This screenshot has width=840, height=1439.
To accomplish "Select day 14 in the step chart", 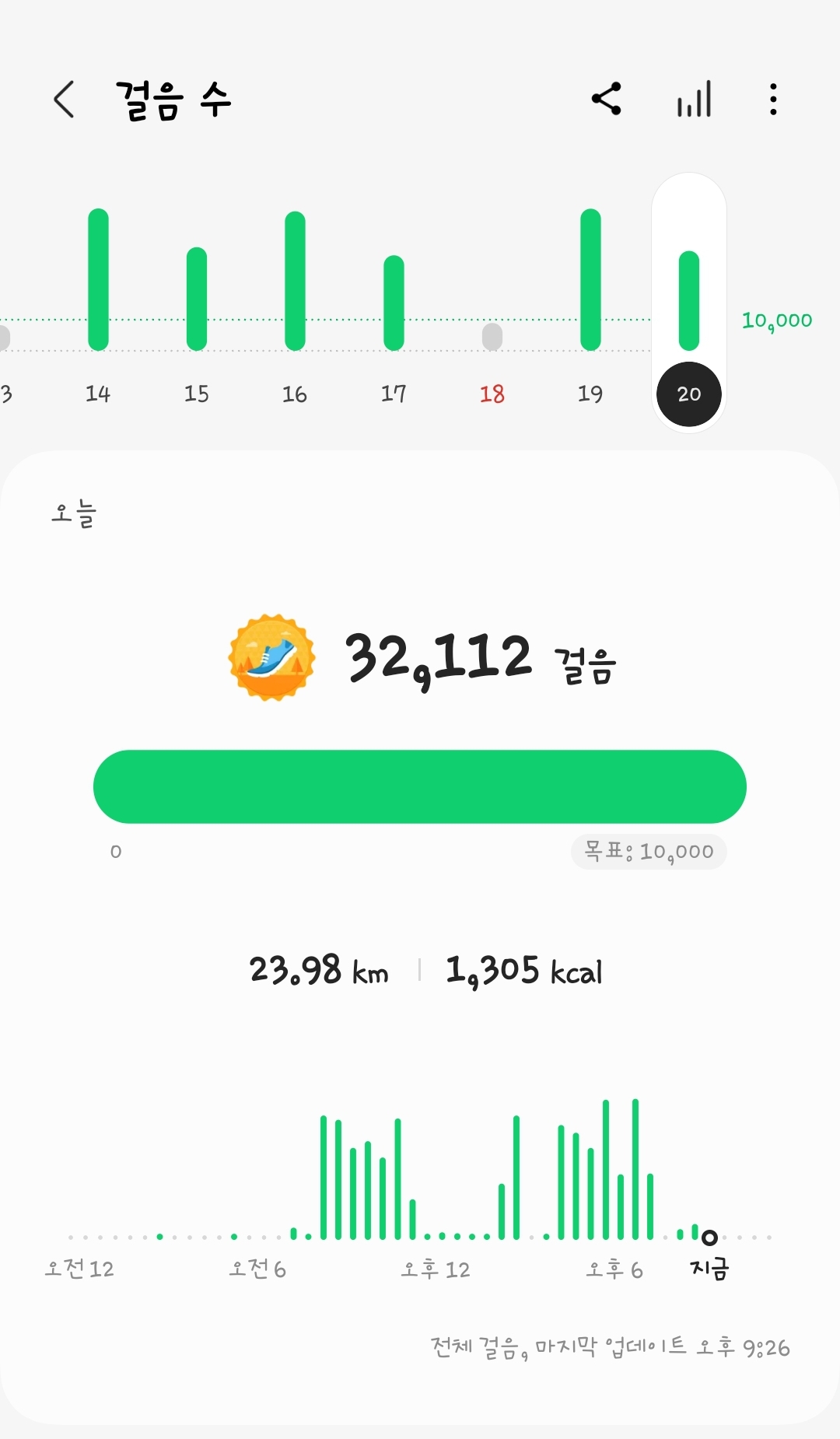I will click(x=98, y=311).
